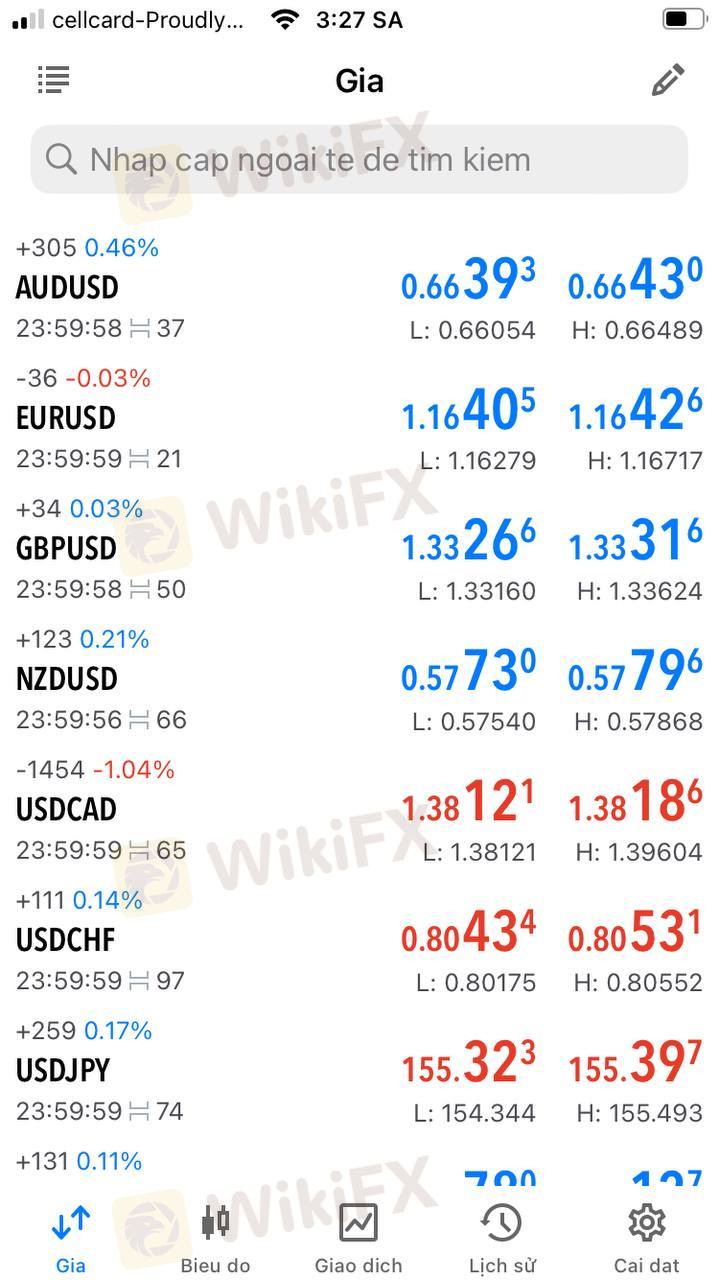Viewport: 719px width, 1280px height.
Task: Select the NZDUSD quote row
Action: point(359,679)
